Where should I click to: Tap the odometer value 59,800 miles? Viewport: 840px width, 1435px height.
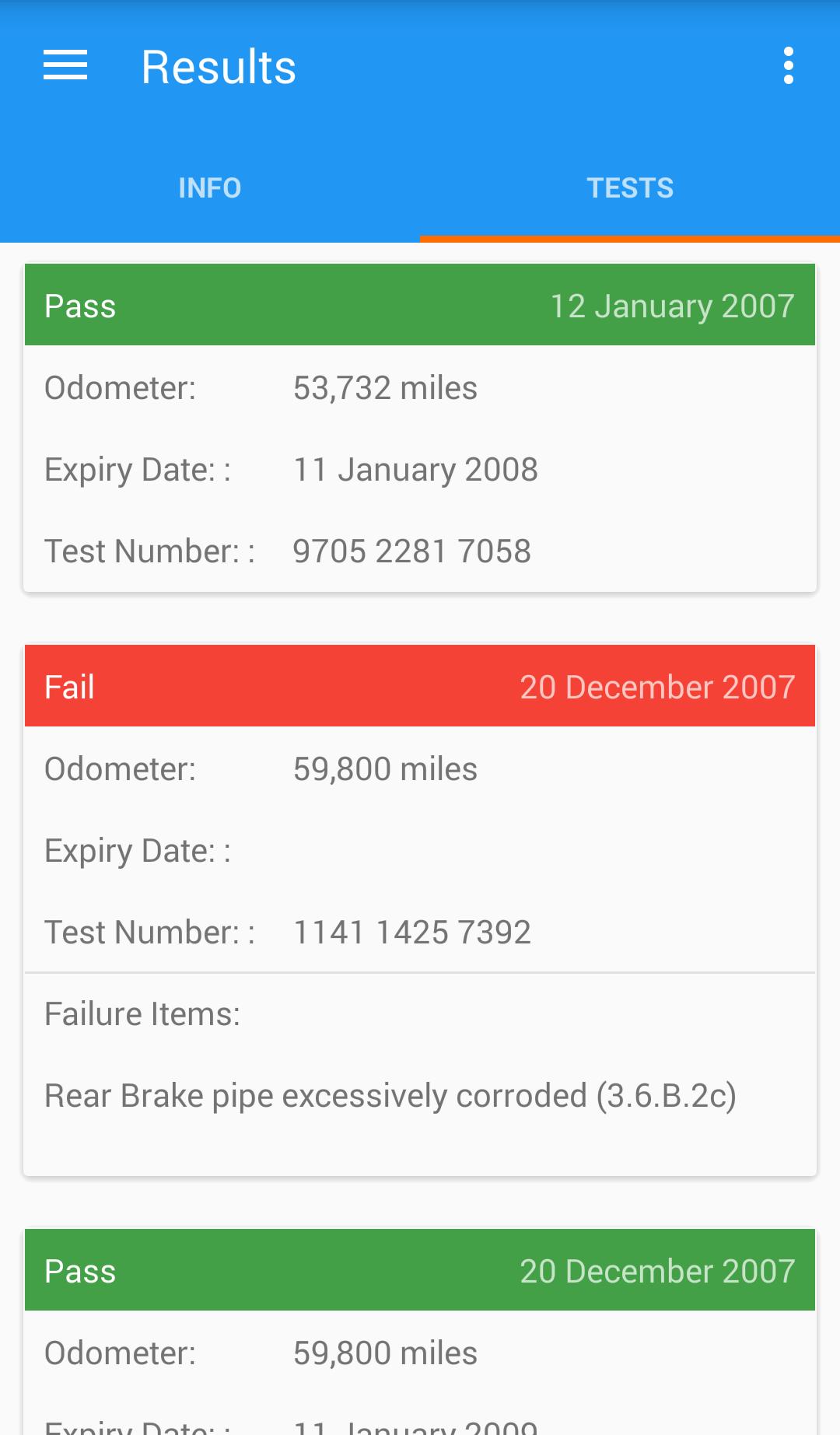click(385, 768)
